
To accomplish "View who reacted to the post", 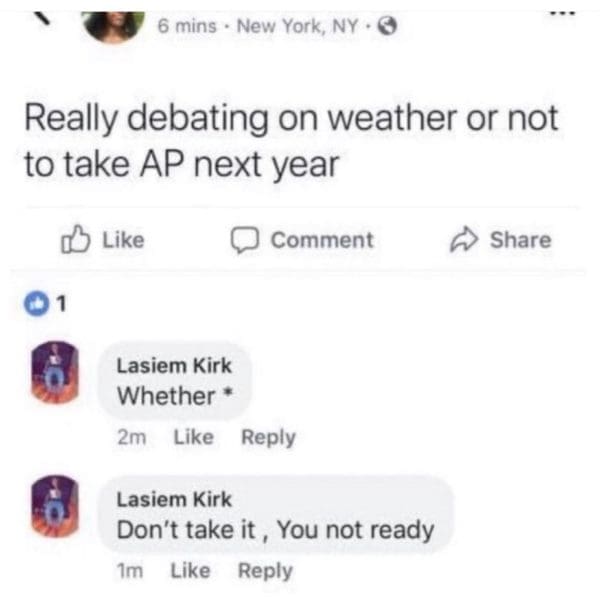I will coord(45,305).
